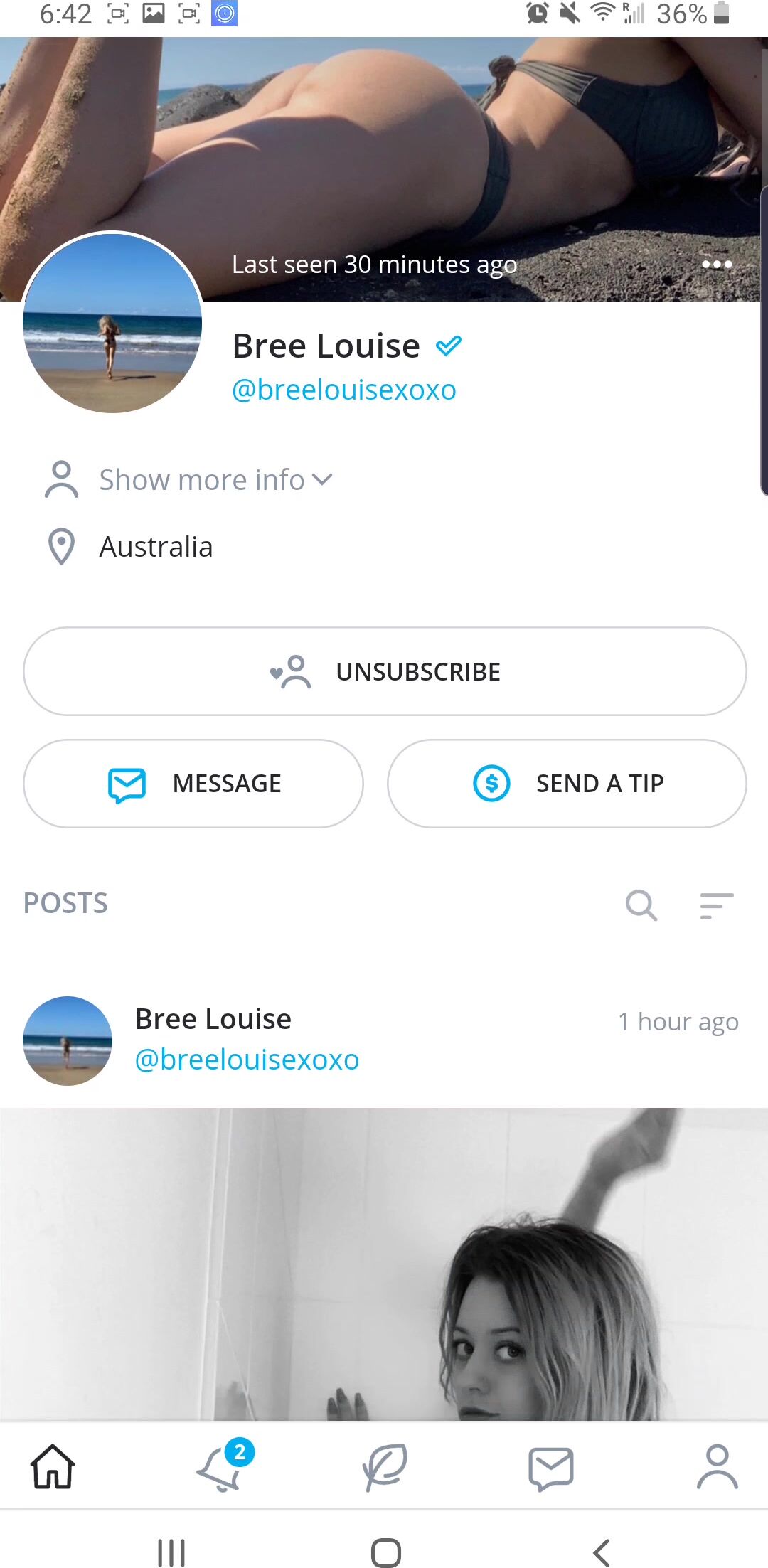Create a new post with the feather icon
Image resolution: width=768 pixels, height=1568 pixels.
385,1466
